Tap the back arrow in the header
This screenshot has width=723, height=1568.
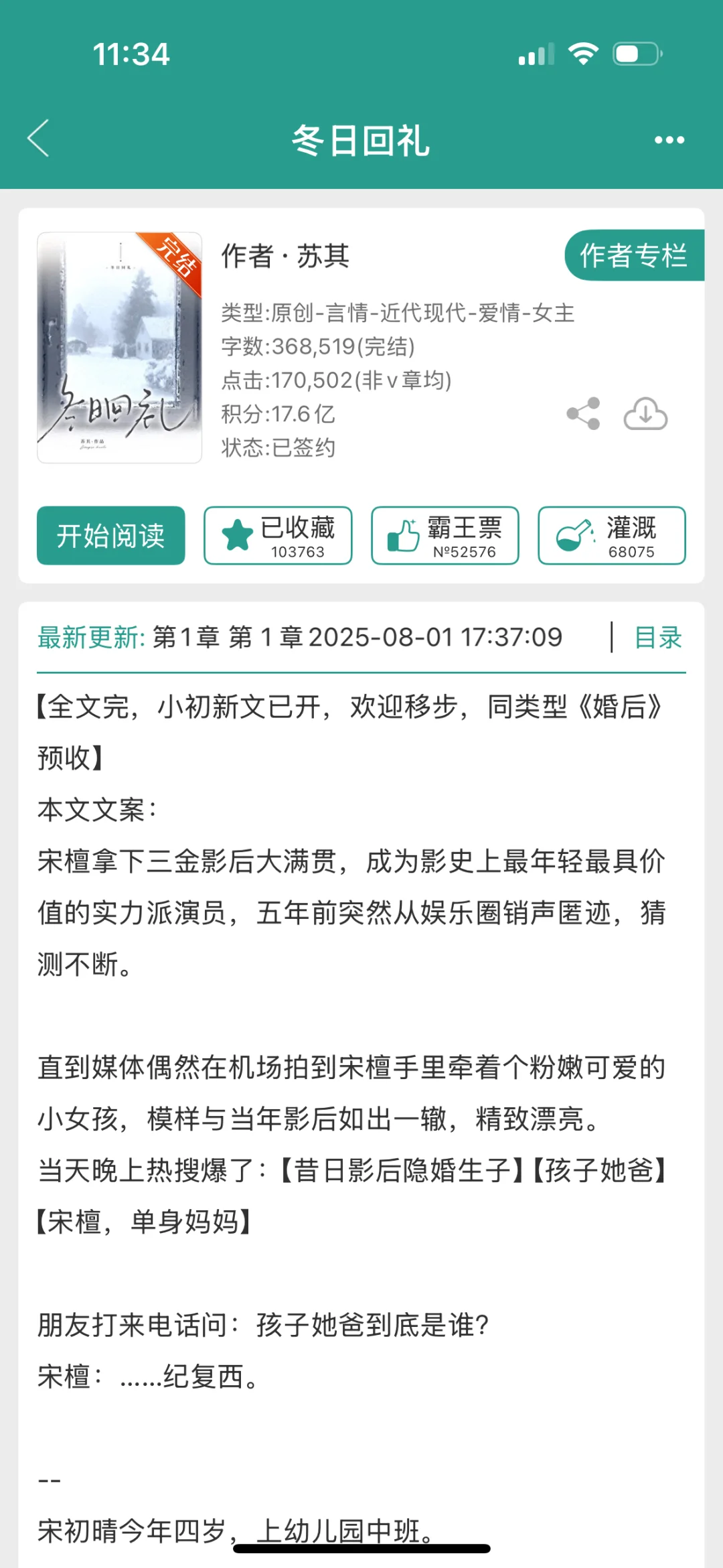coord(40,139)
